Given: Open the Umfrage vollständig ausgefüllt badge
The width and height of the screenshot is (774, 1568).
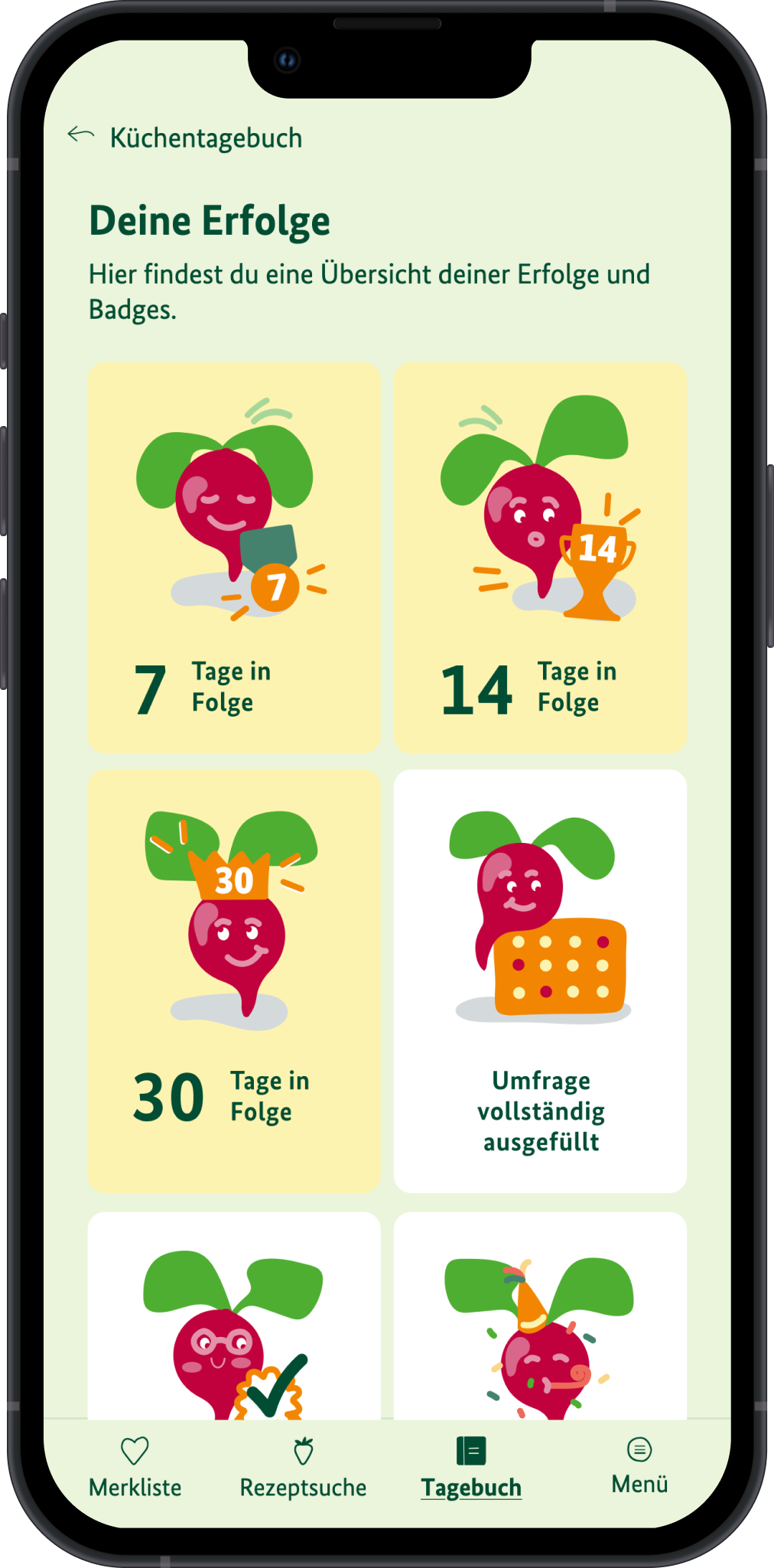Looking at the screenshot, I should pos(540,981).
